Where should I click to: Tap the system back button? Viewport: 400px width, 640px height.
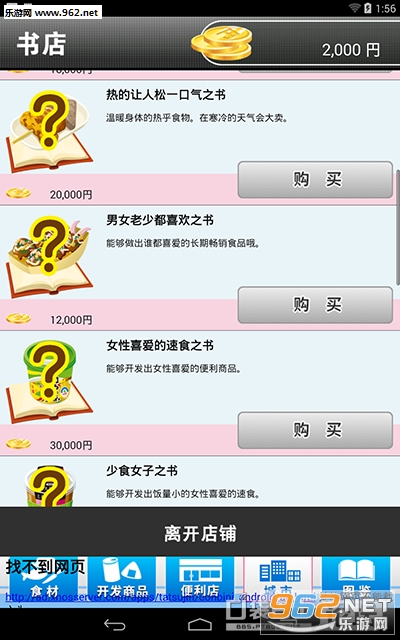coord(116,624)
